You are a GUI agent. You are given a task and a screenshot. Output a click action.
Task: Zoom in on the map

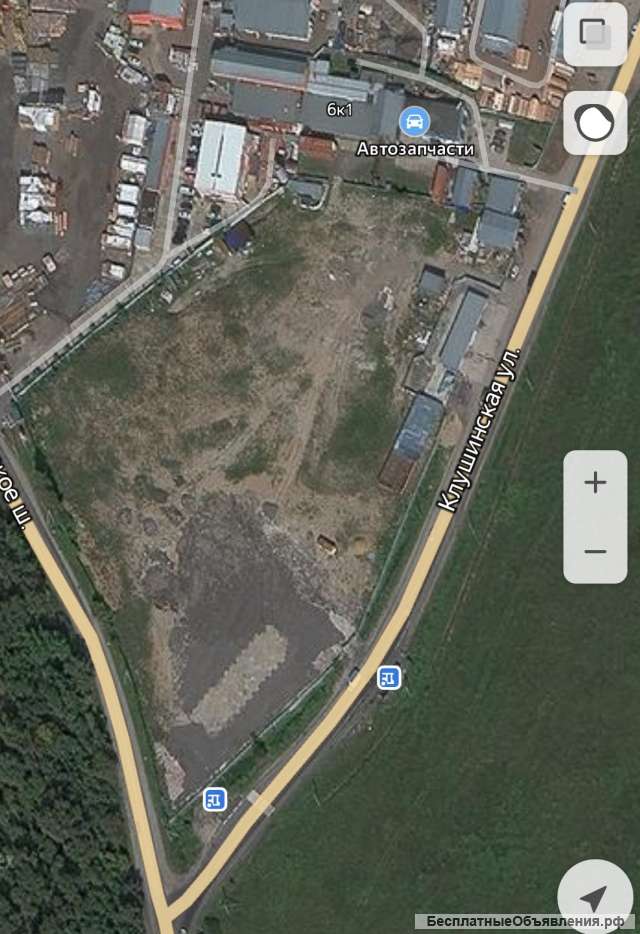coord(595,483)
